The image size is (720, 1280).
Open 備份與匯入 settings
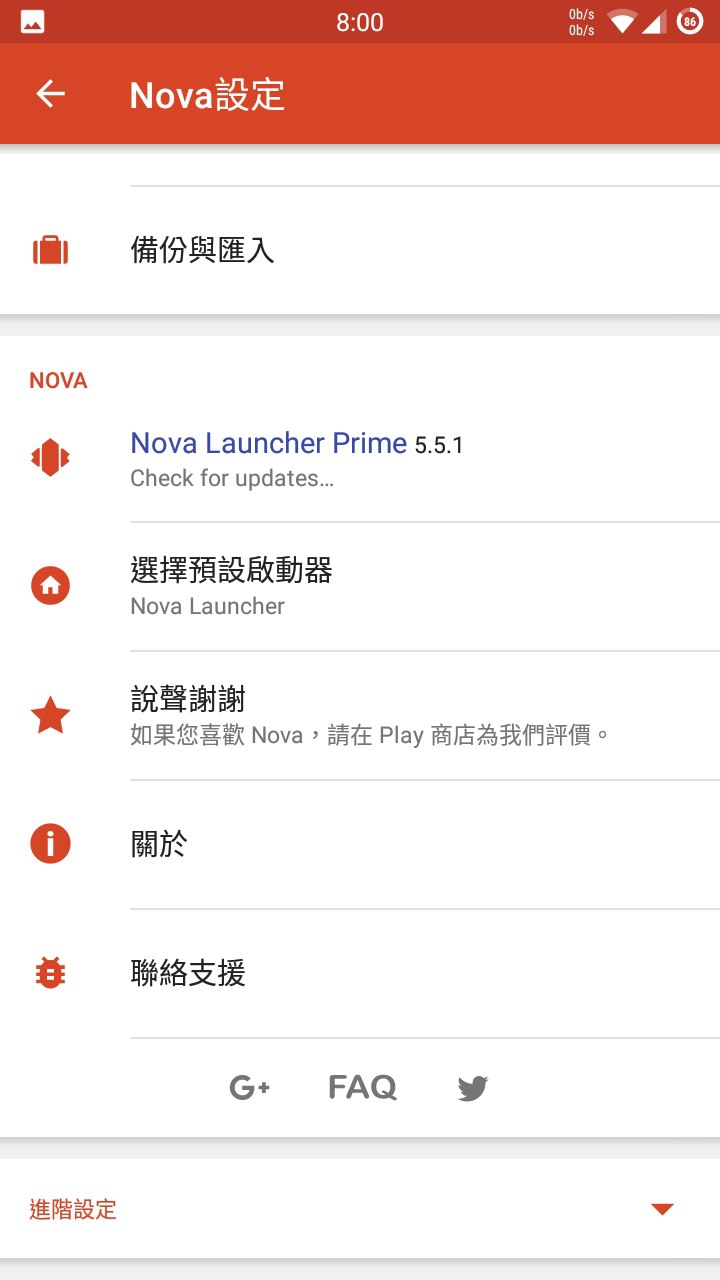click(x=360, y=250)
